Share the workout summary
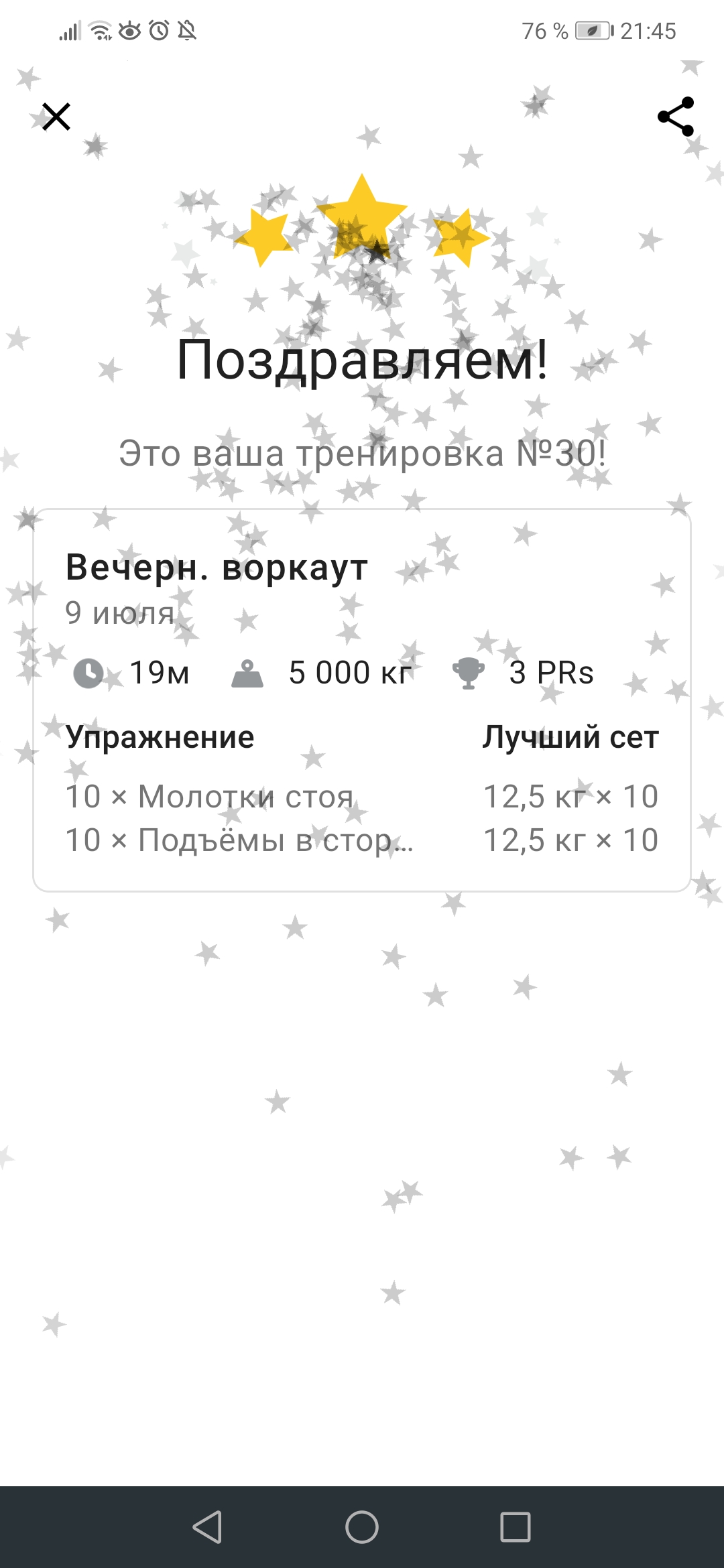Image resolution: width=724 pixels, height=1568 pixels. tap(676, 117)
